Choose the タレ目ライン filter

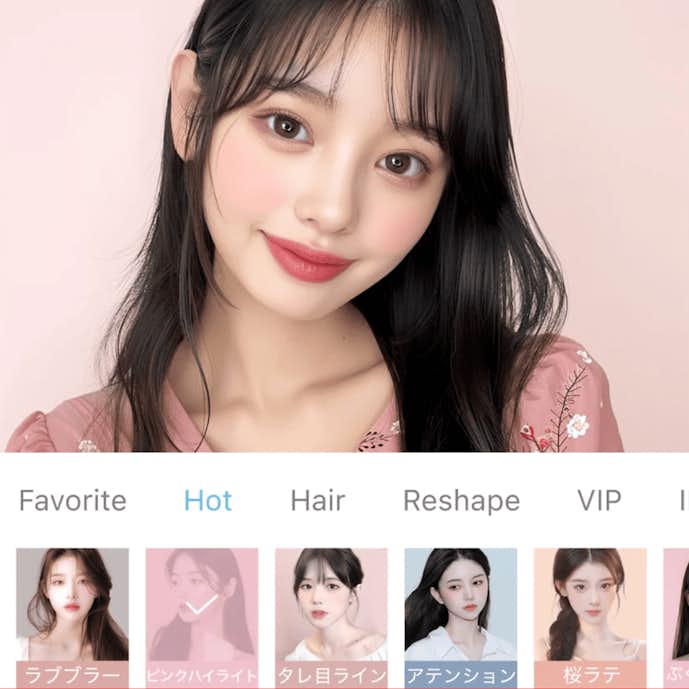(331, 612)
